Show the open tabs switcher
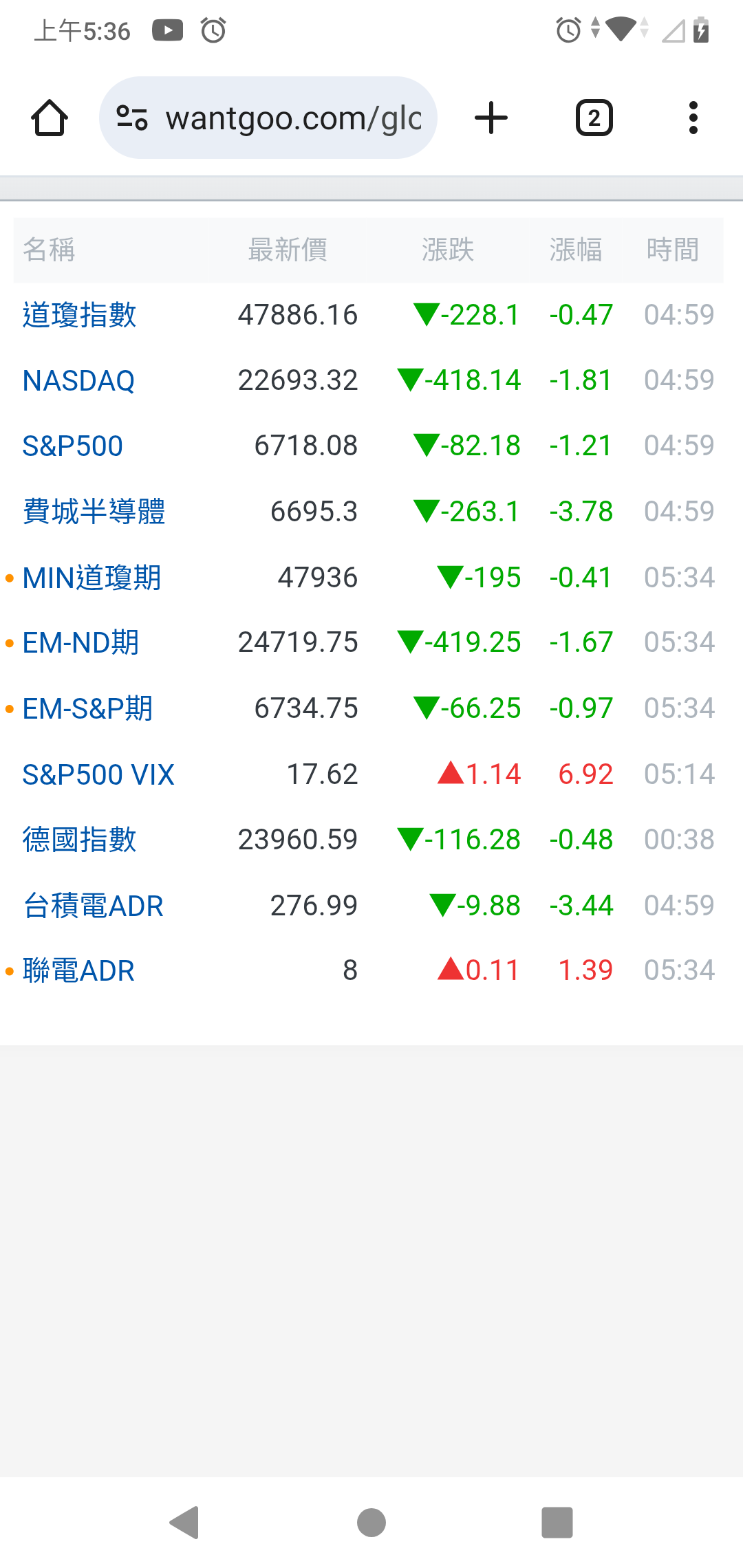 (x=594, y=118)
